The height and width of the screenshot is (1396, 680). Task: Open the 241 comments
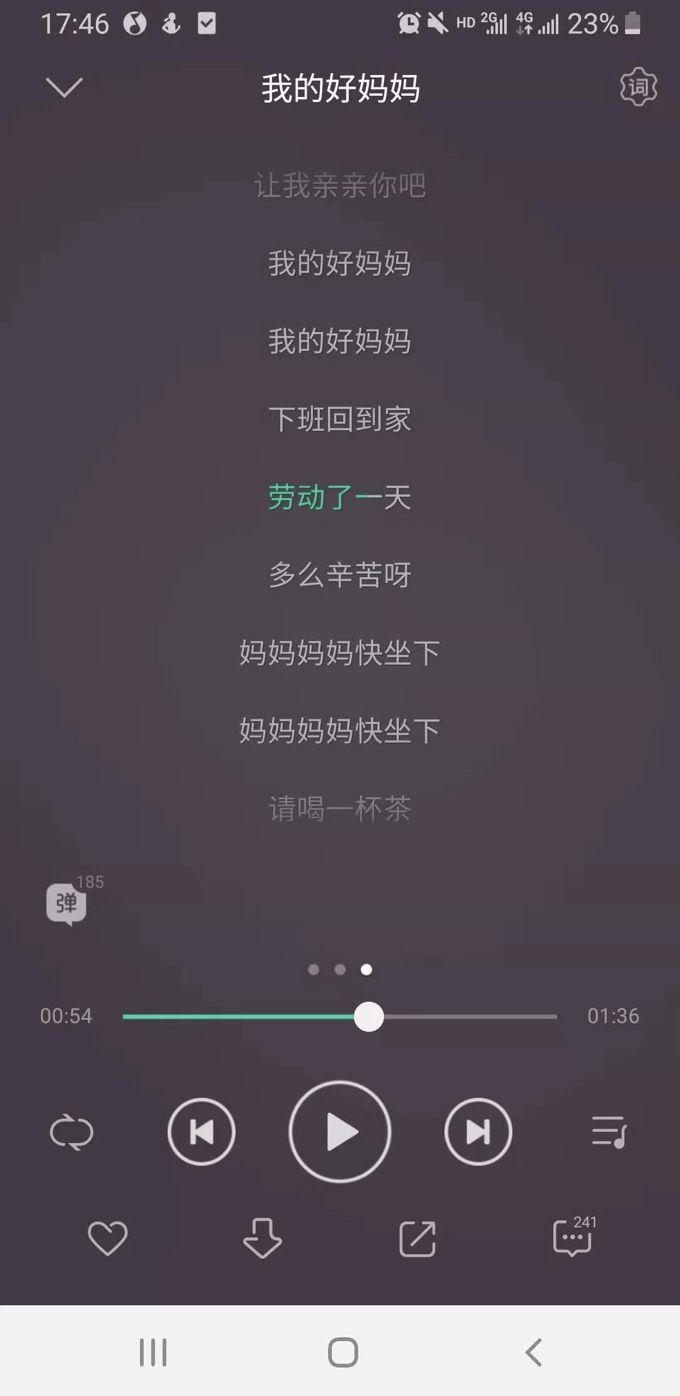(572, 1239)
